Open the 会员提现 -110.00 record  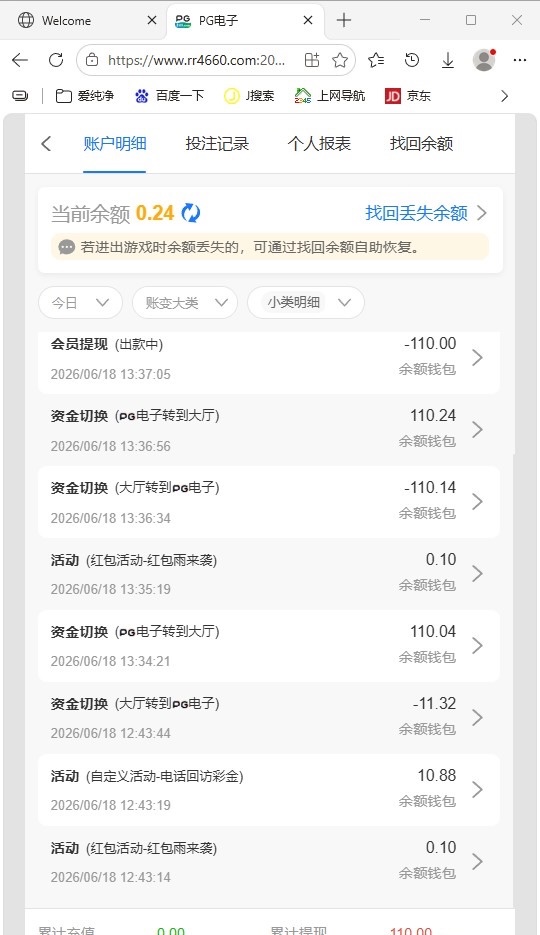tap(269, 360)
